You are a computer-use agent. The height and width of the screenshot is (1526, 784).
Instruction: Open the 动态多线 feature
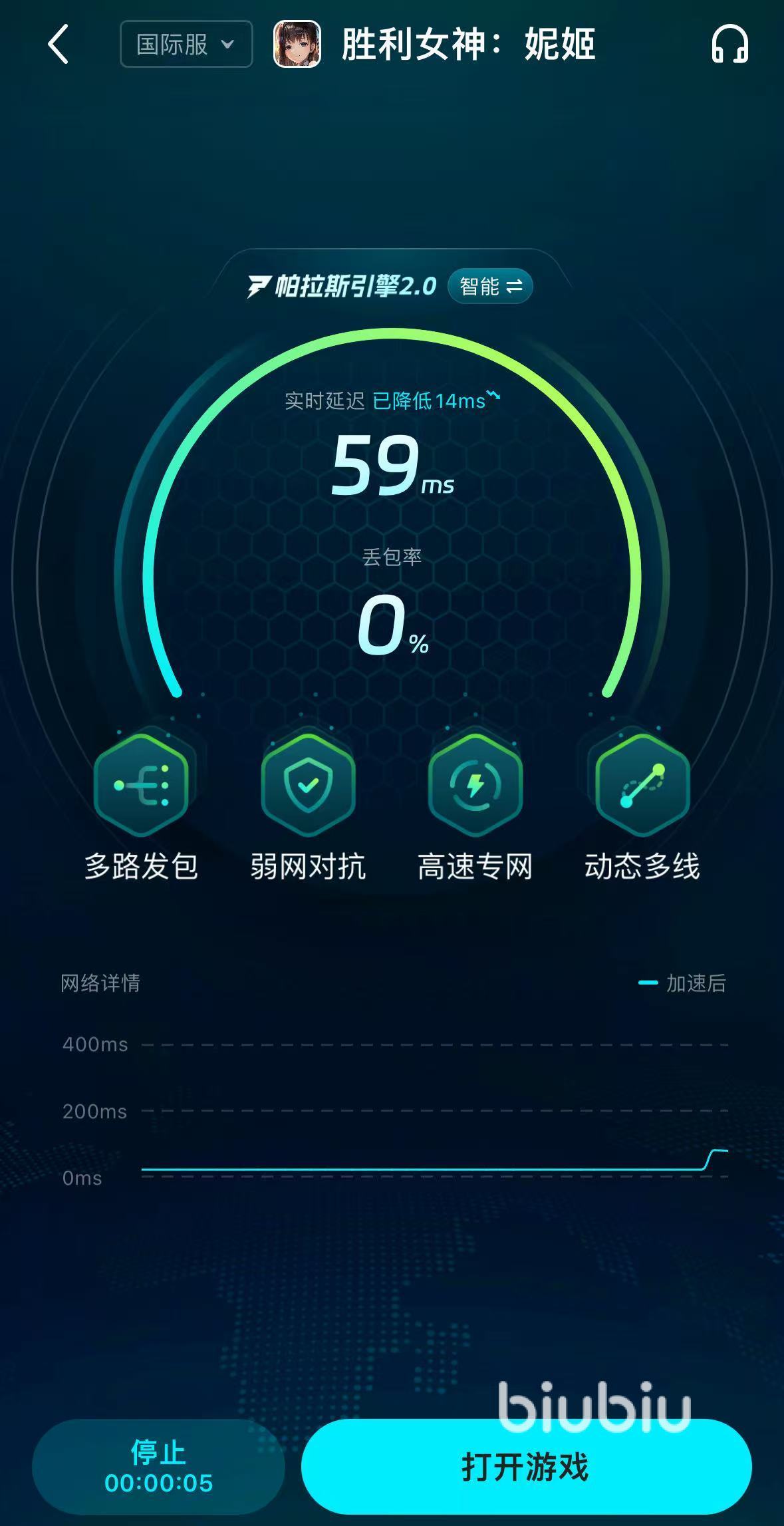pos(642,785)
